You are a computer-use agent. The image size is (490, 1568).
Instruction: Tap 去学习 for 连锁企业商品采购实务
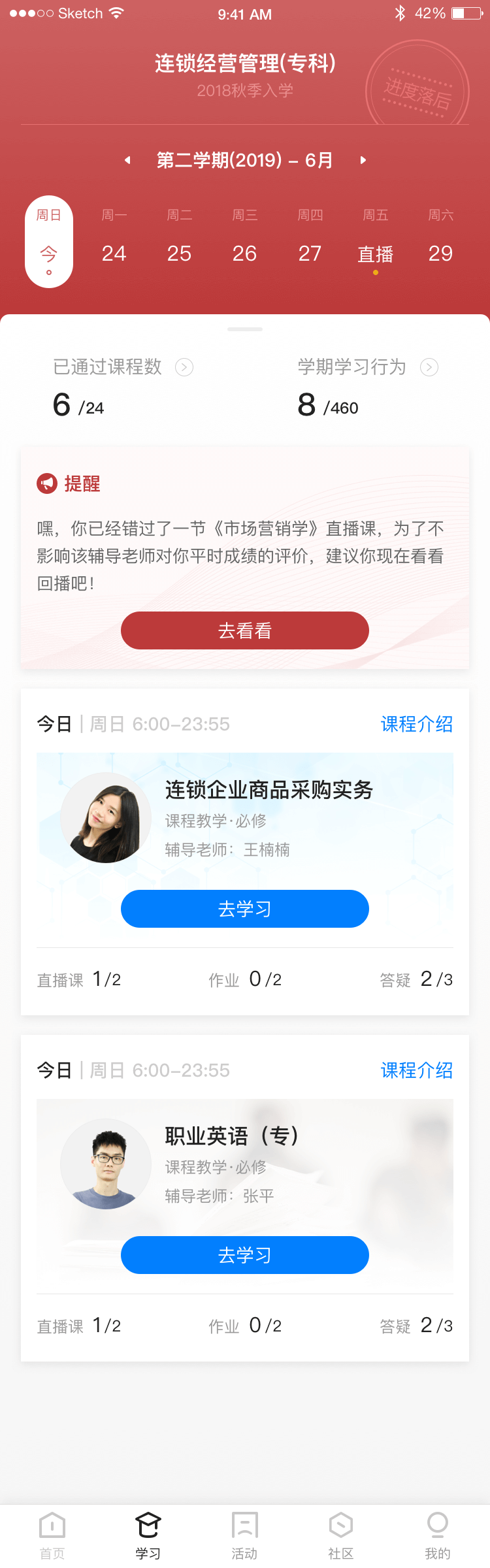tap(245, 909)
